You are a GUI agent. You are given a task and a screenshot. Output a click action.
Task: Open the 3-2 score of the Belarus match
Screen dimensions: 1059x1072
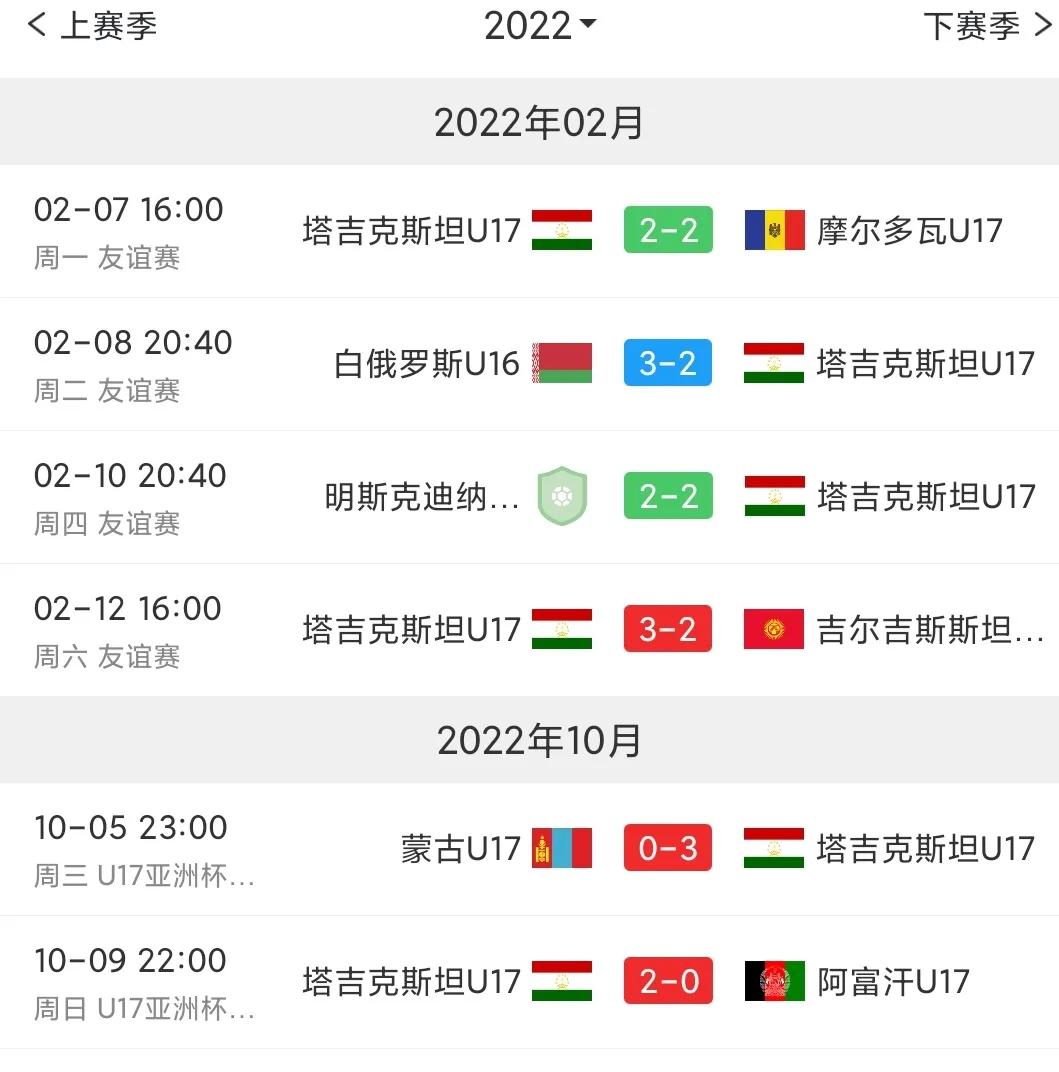pos(667,363)
